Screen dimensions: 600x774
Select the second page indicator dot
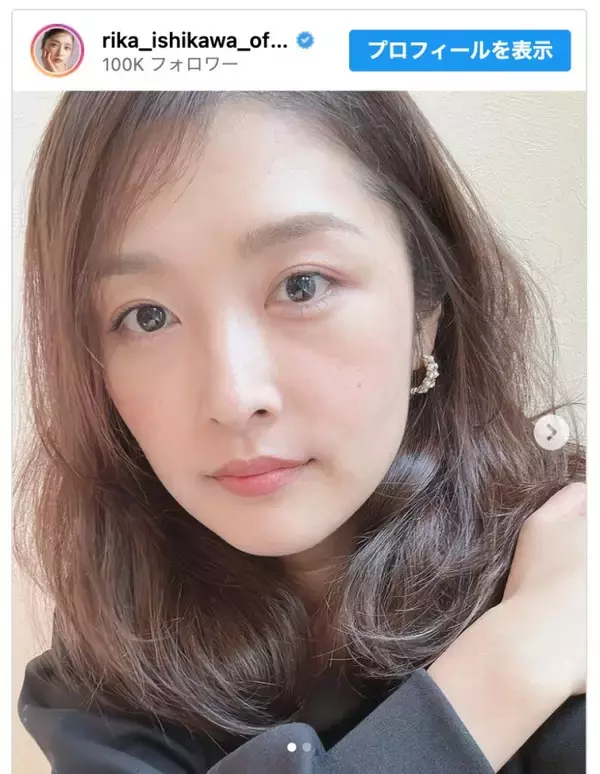[307, 747]
